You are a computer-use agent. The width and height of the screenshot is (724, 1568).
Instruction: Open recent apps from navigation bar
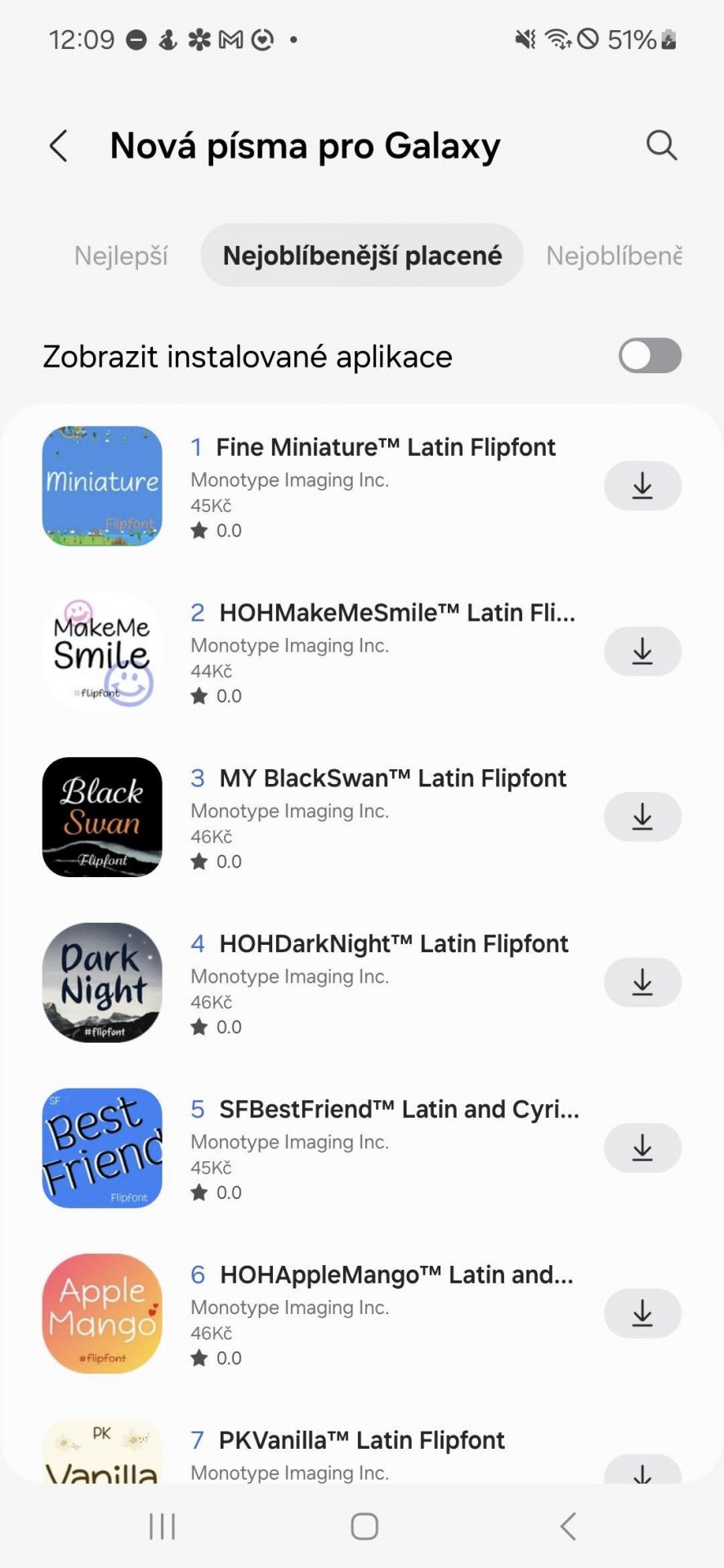click(162, 1526)
